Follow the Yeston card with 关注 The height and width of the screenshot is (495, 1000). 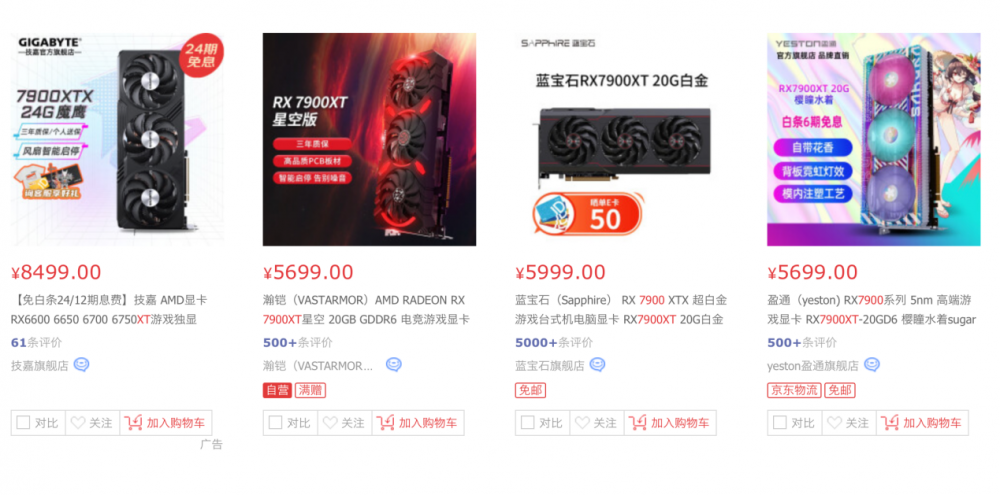pos(847,423)
